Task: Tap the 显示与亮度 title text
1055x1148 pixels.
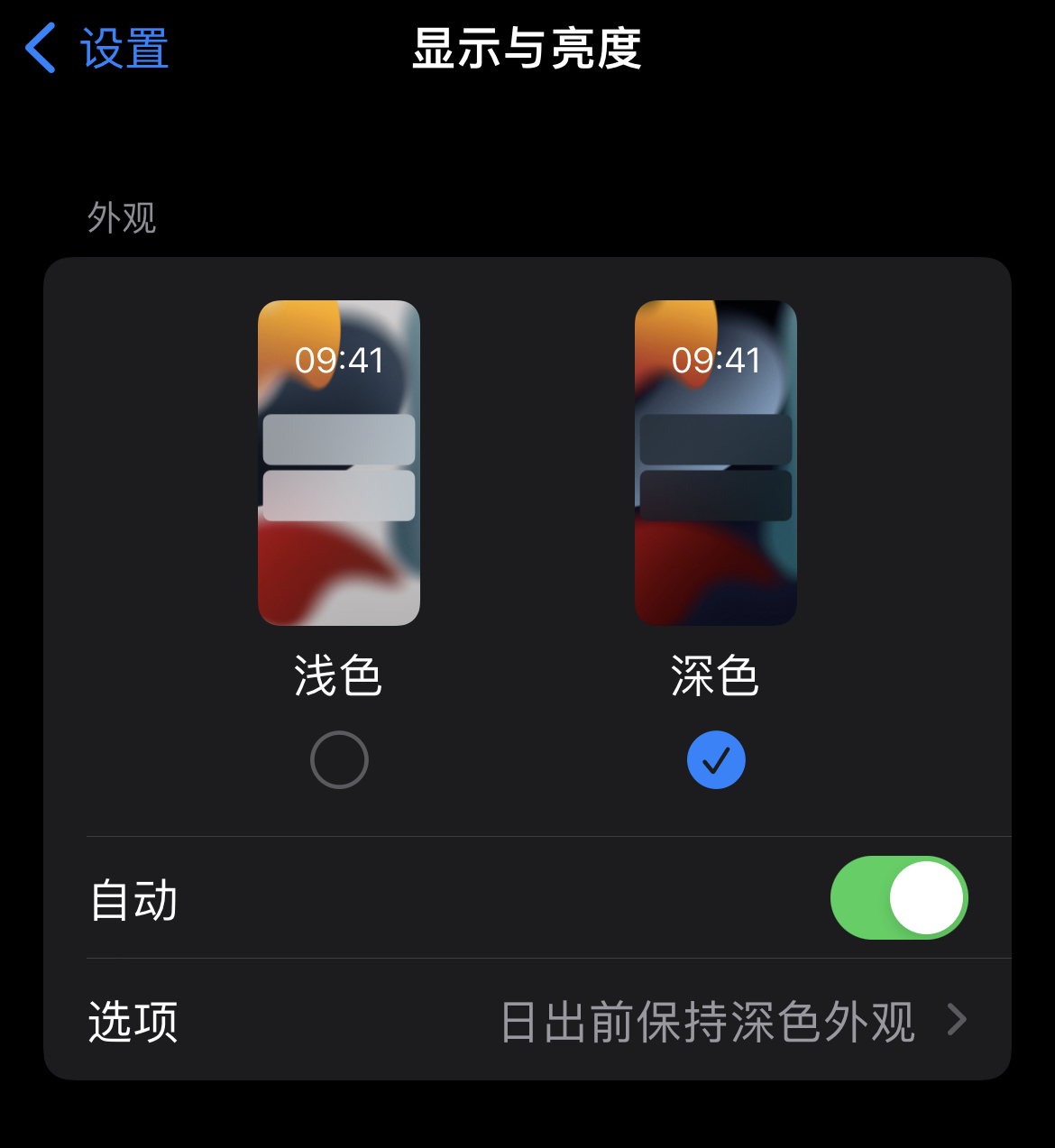Action: point(527,50)
